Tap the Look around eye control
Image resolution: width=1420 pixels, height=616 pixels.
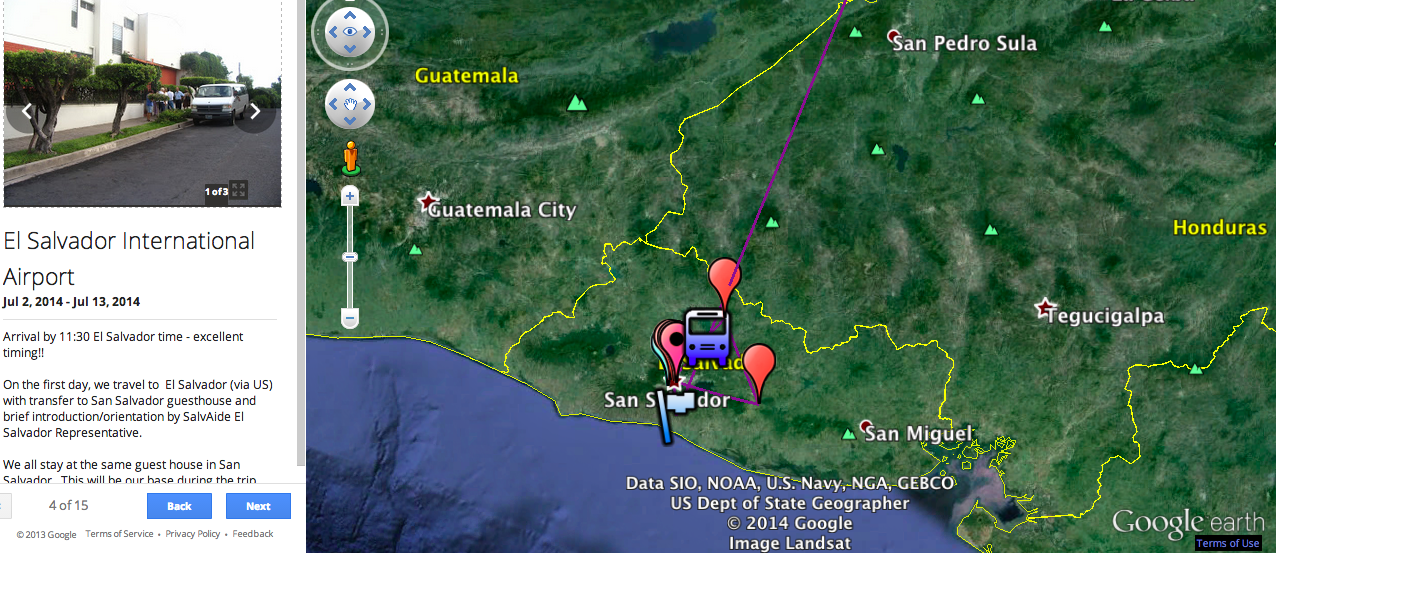click(350, 32)
